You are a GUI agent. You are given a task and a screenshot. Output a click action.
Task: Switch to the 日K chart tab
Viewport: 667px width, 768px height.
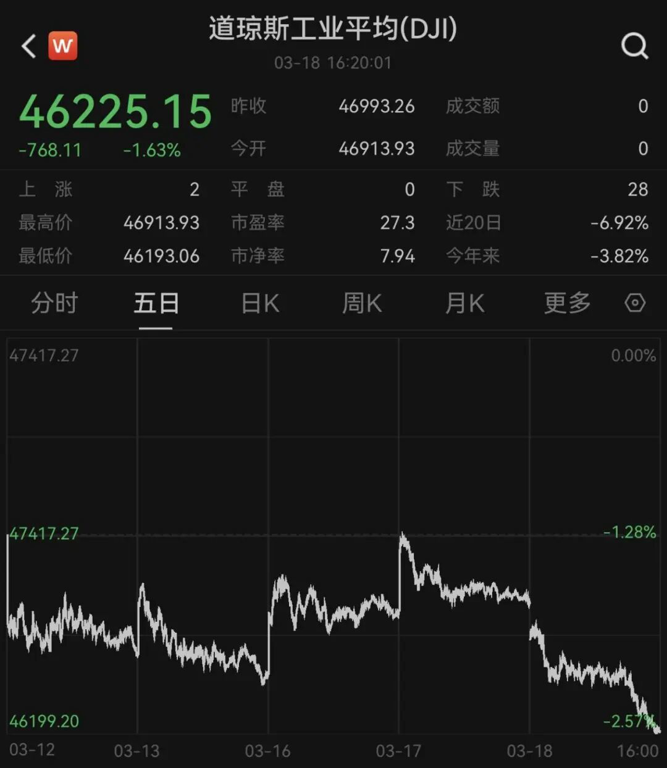pos(260,303)
